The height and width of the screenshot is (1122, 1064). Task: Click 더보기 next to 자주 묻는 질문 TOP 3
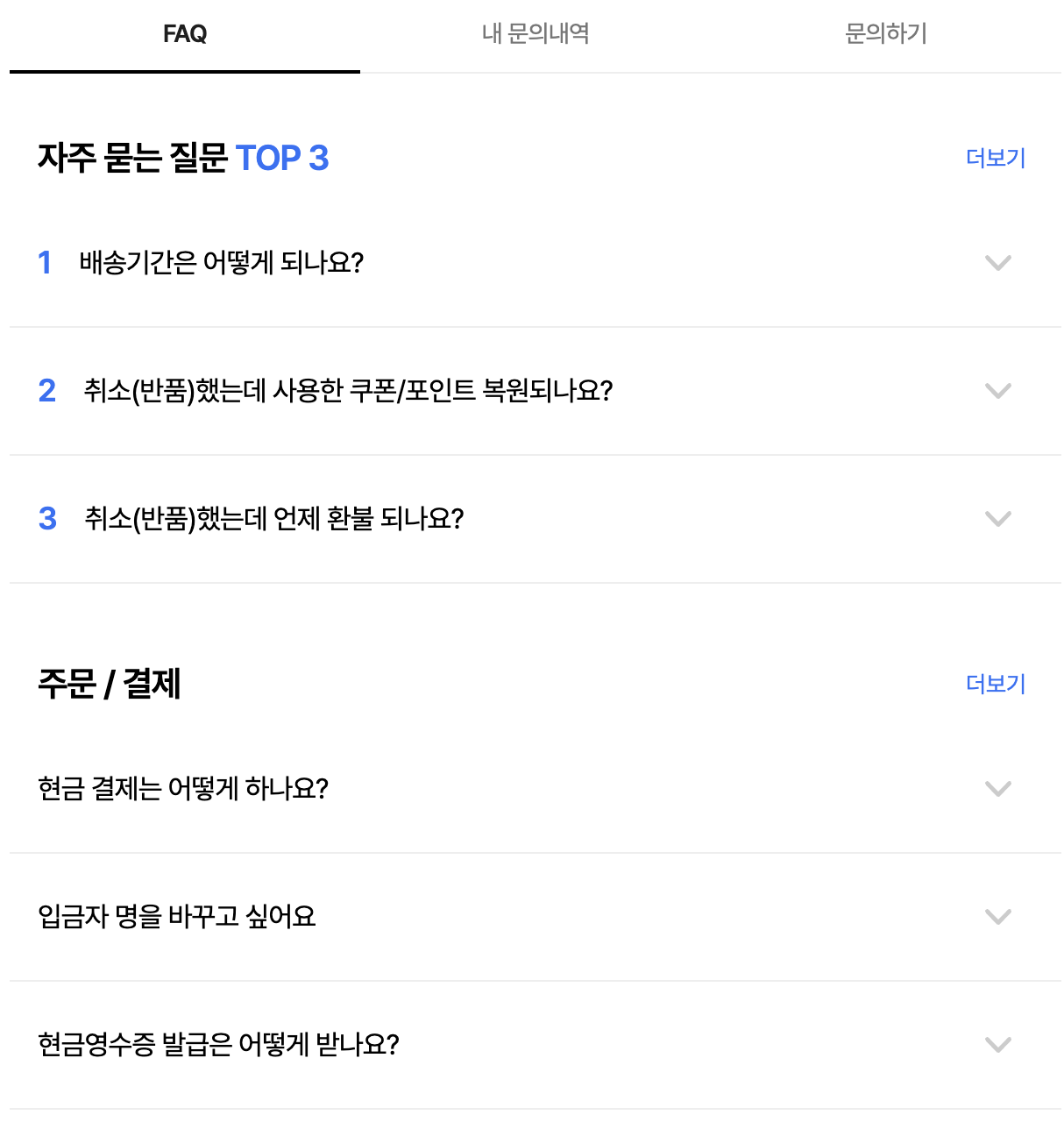click(x=995, y=159)
